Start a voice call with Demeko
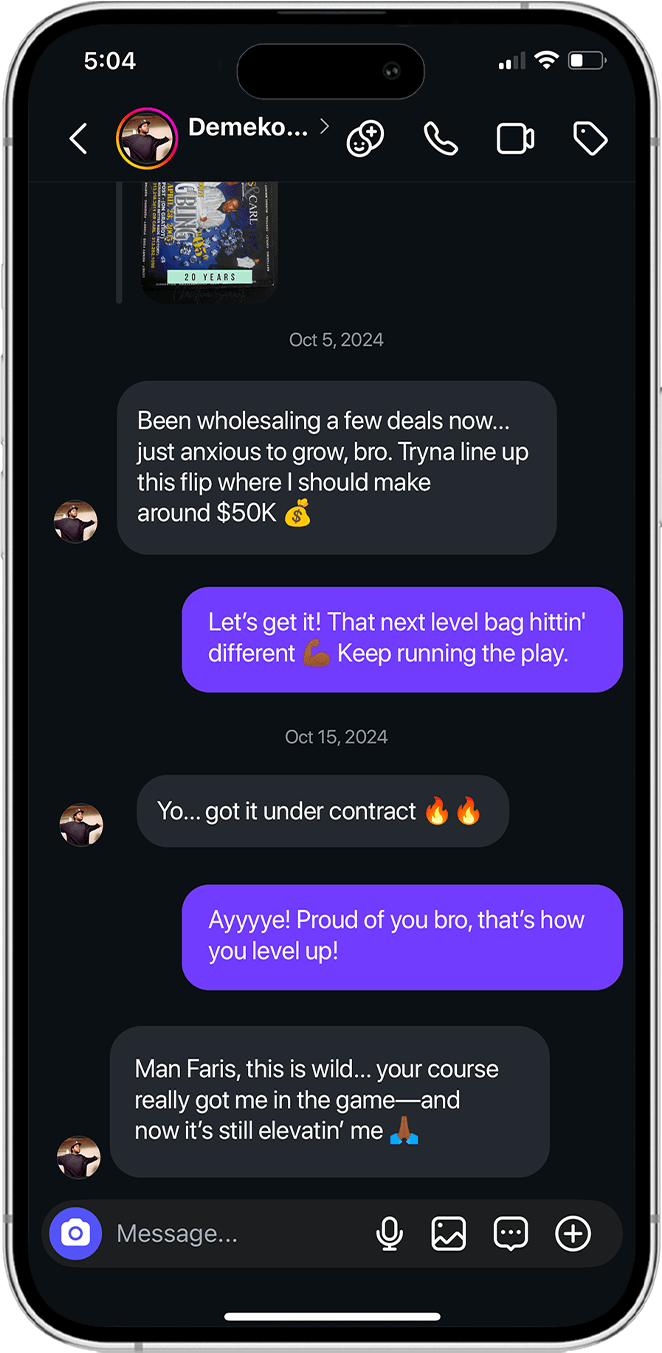Viewport: 662px width, 1353px height. pos(440,139)
